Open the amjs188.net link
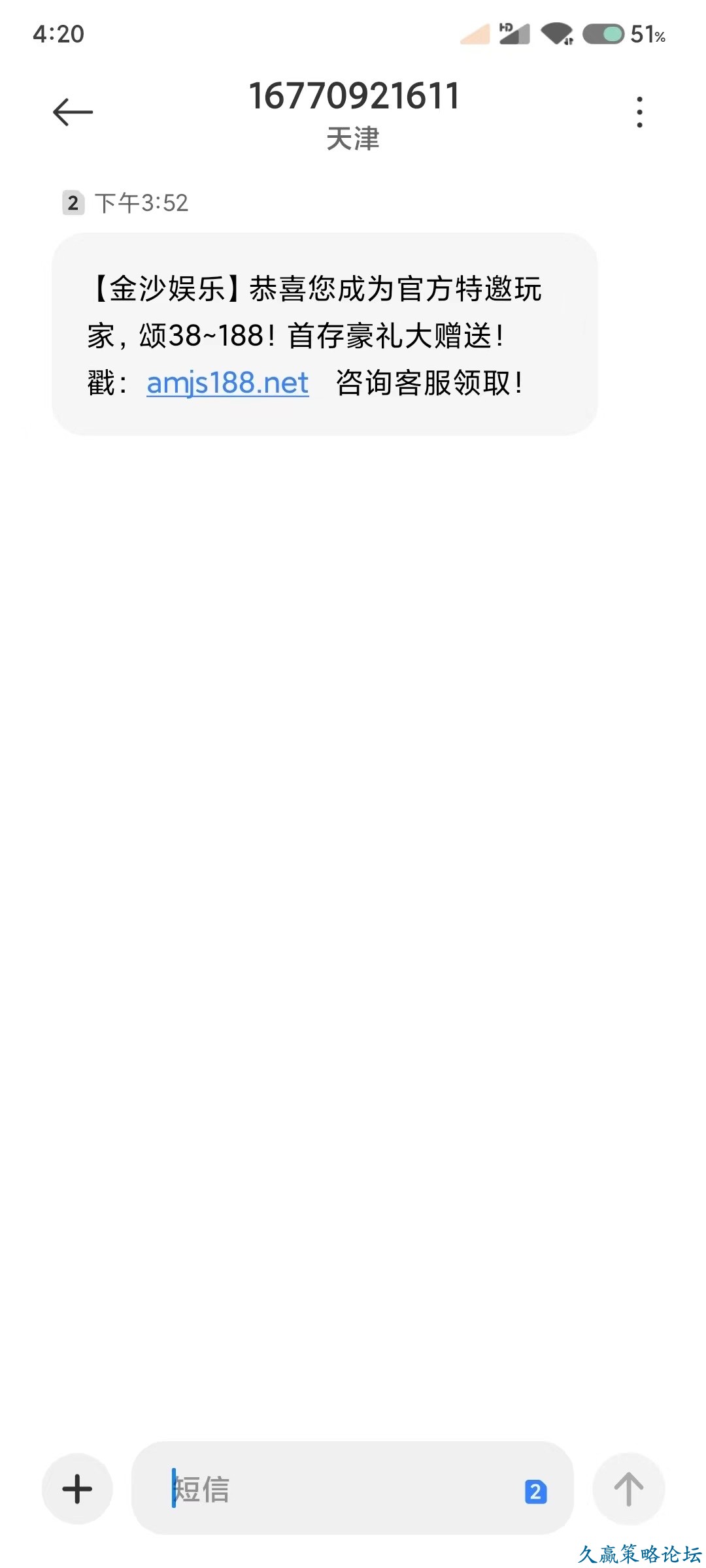Viewport: 706px width, 1568px height. [x=227, y=383]
